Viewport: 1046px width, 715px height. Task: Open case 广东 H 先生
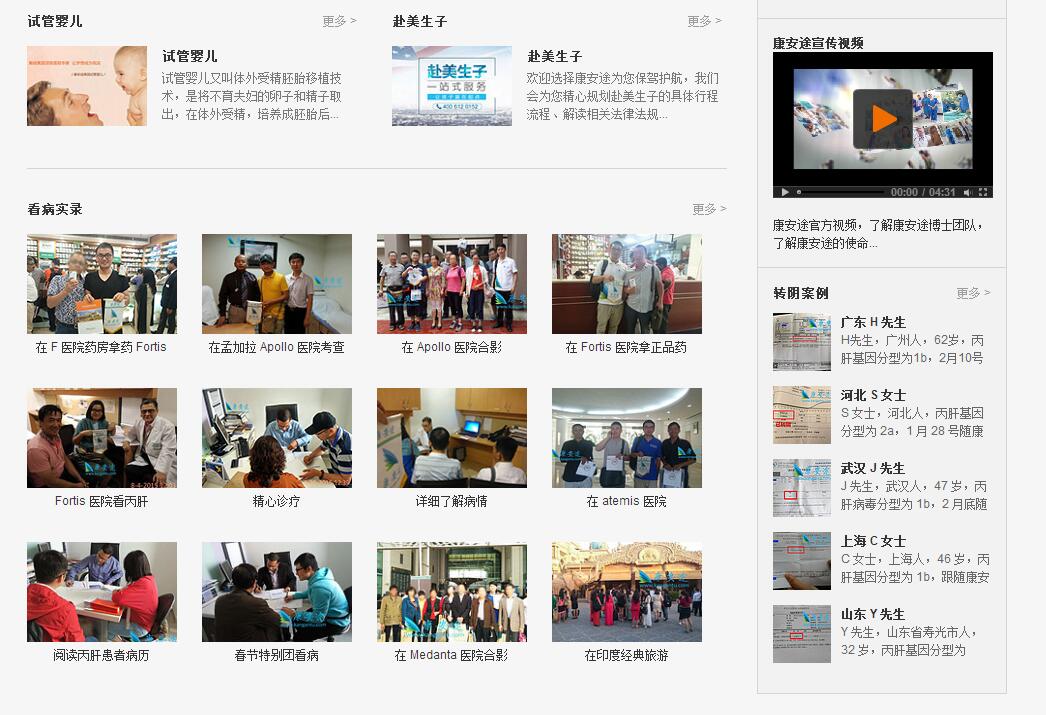873,322
